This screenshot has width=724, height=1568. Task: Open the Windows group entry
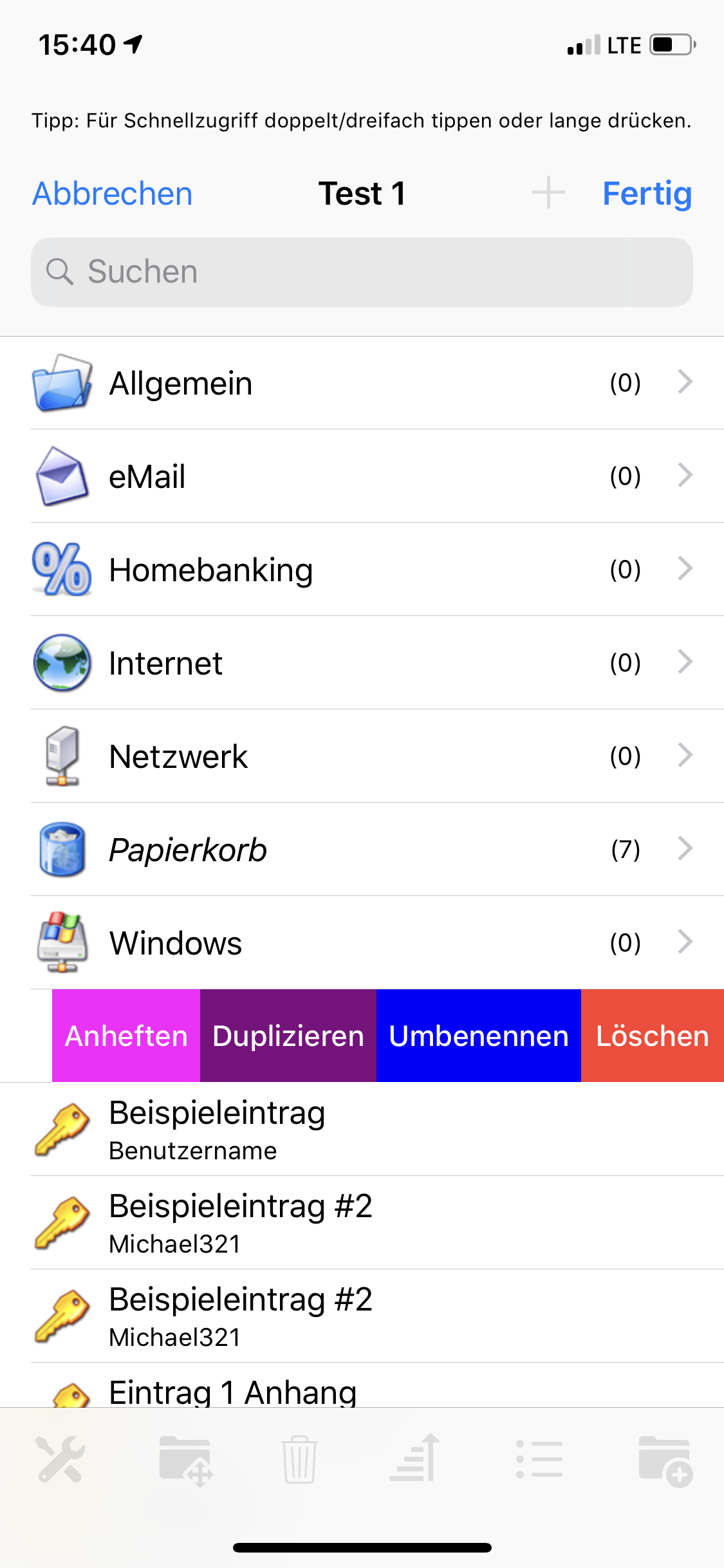coord(174,943)
